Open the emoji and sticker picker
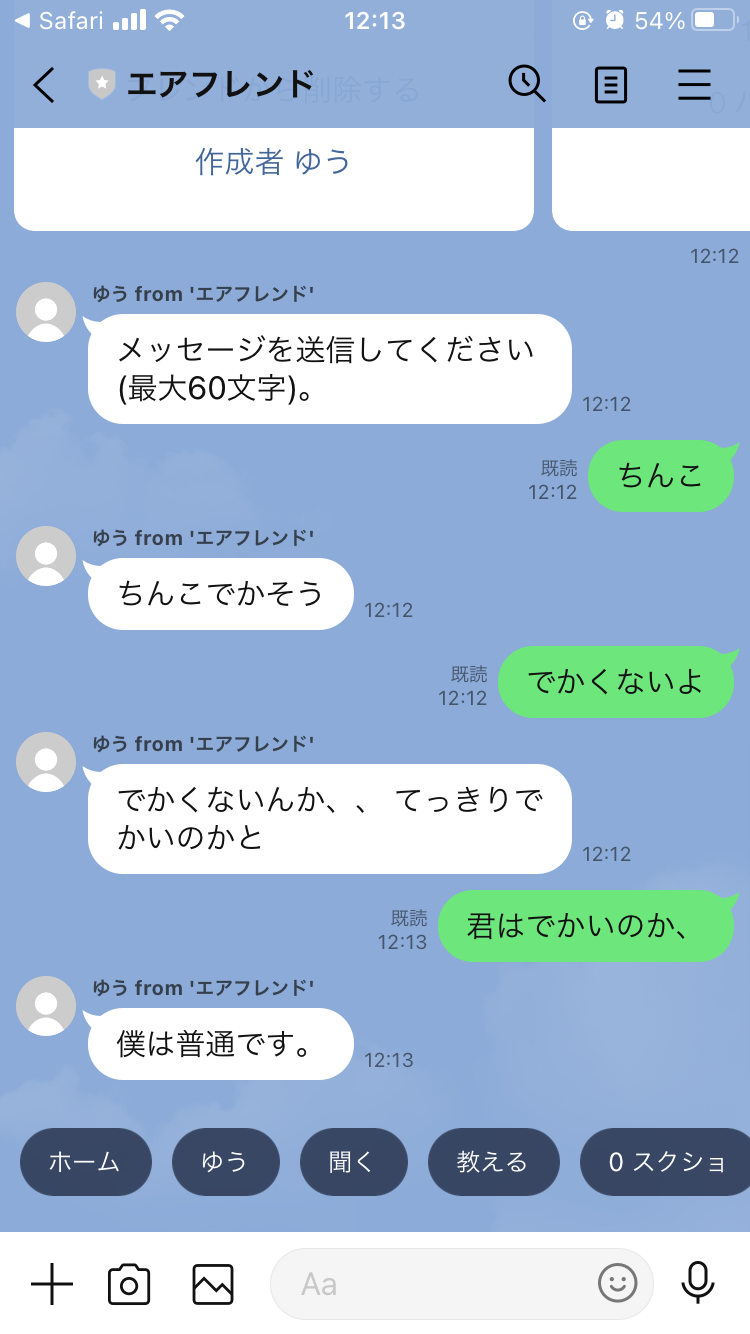This screenshot has width=750, height=1334. (x=618, y=1282)
